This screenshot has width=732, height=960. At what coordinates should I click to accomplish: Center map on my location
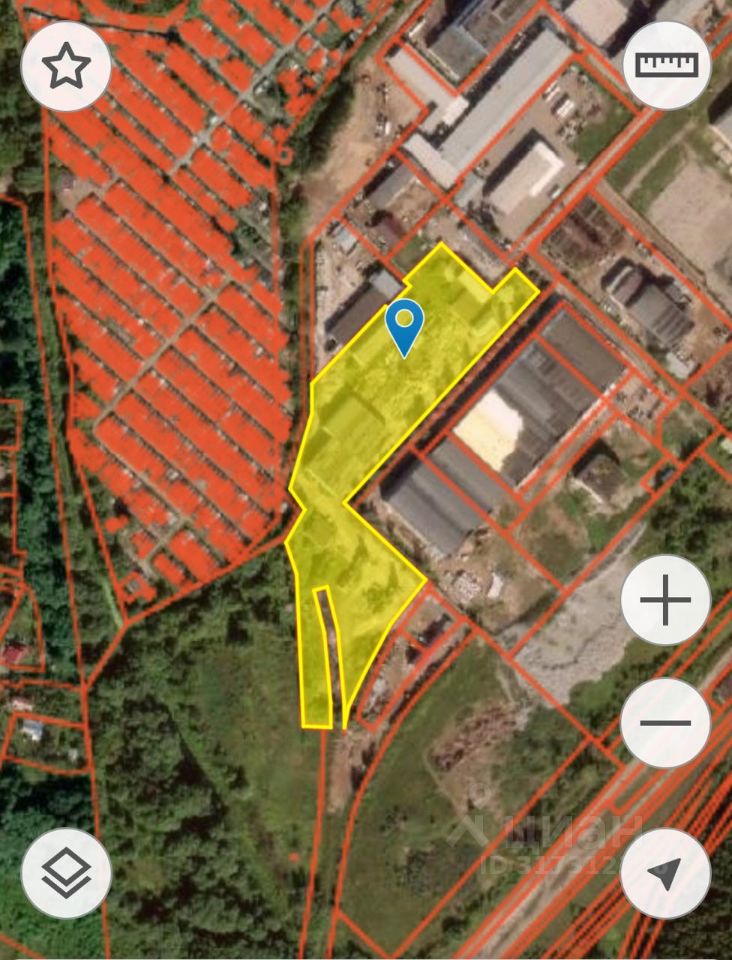[x=666, y=873]
